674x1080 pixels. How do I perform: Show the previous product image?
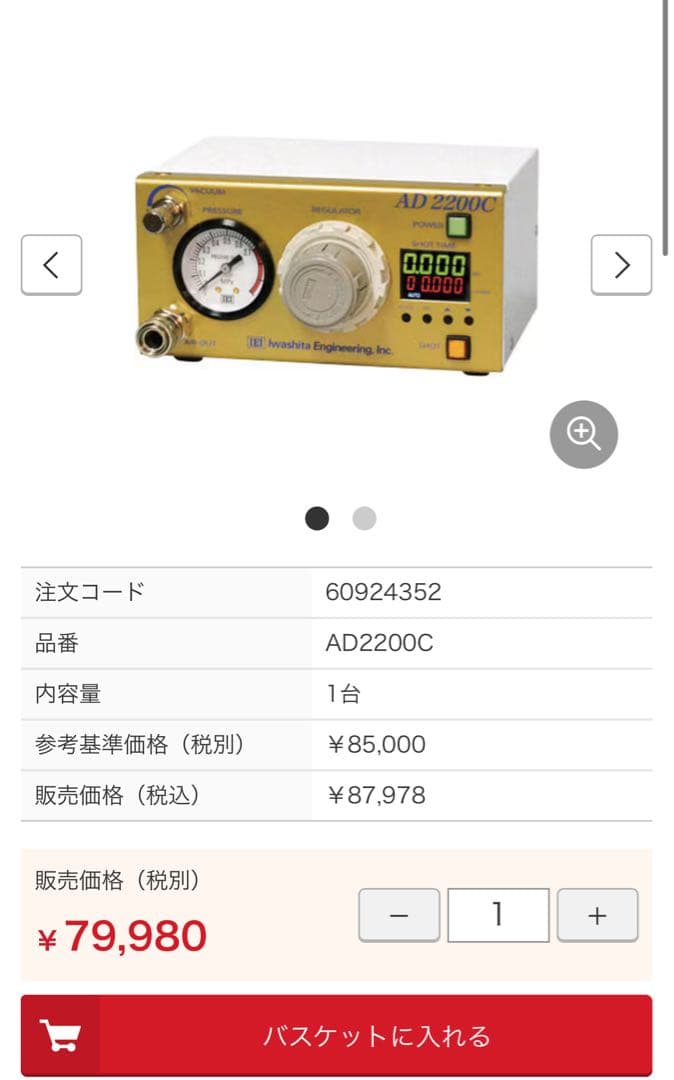51,265
